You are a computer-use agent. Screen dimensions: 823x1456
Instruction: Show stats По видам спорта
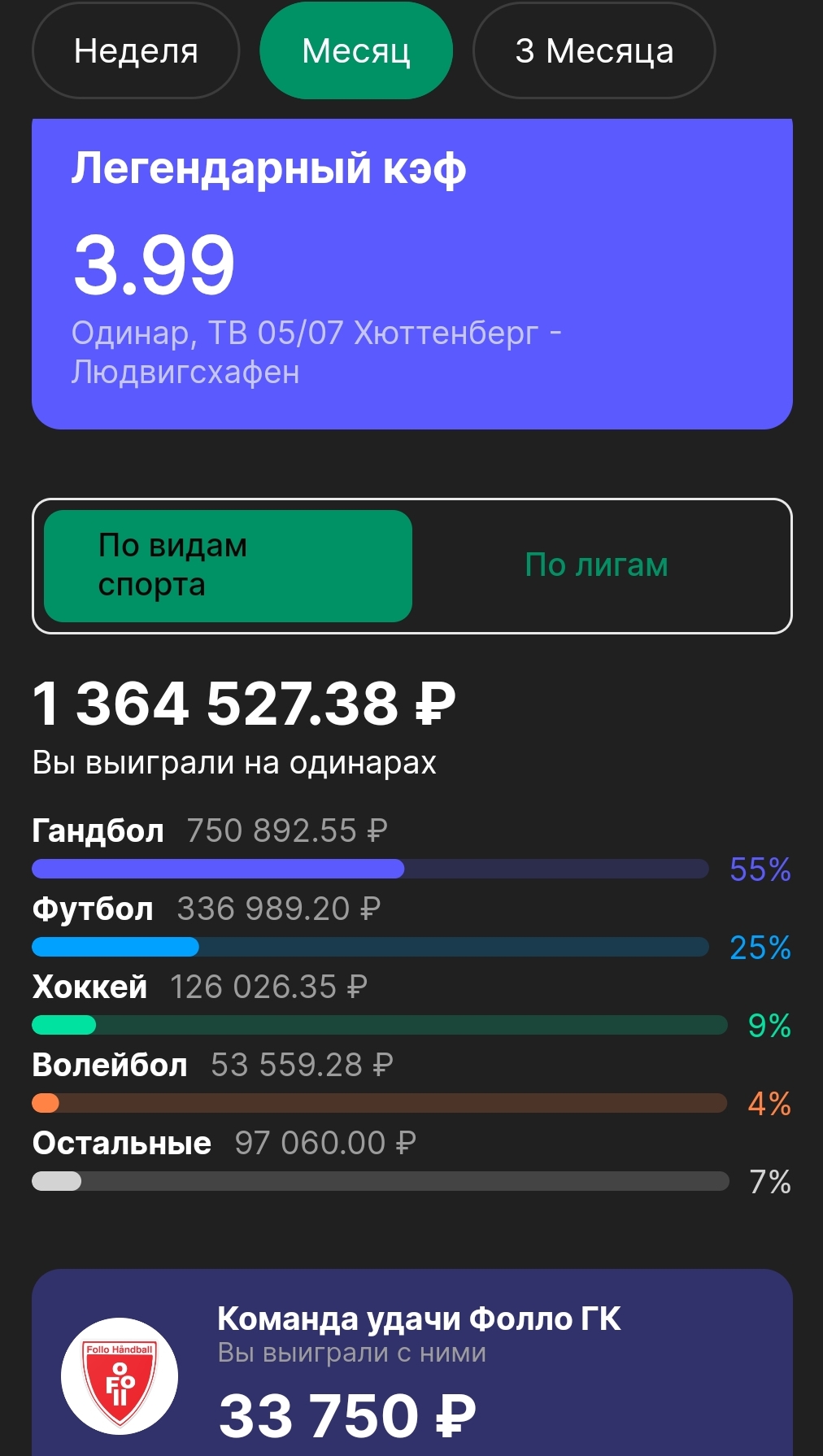(229, 566)
